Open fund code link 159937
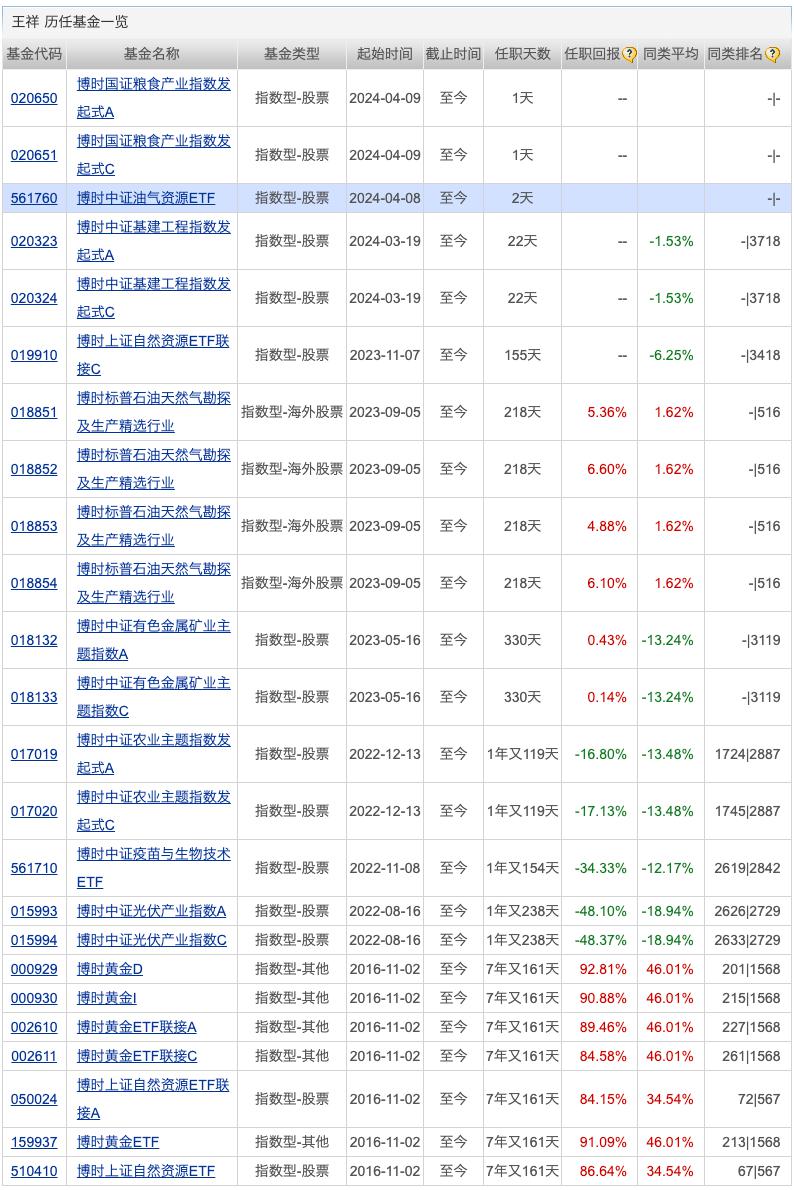The image size is (794, 1190). tap(34, 1142)
